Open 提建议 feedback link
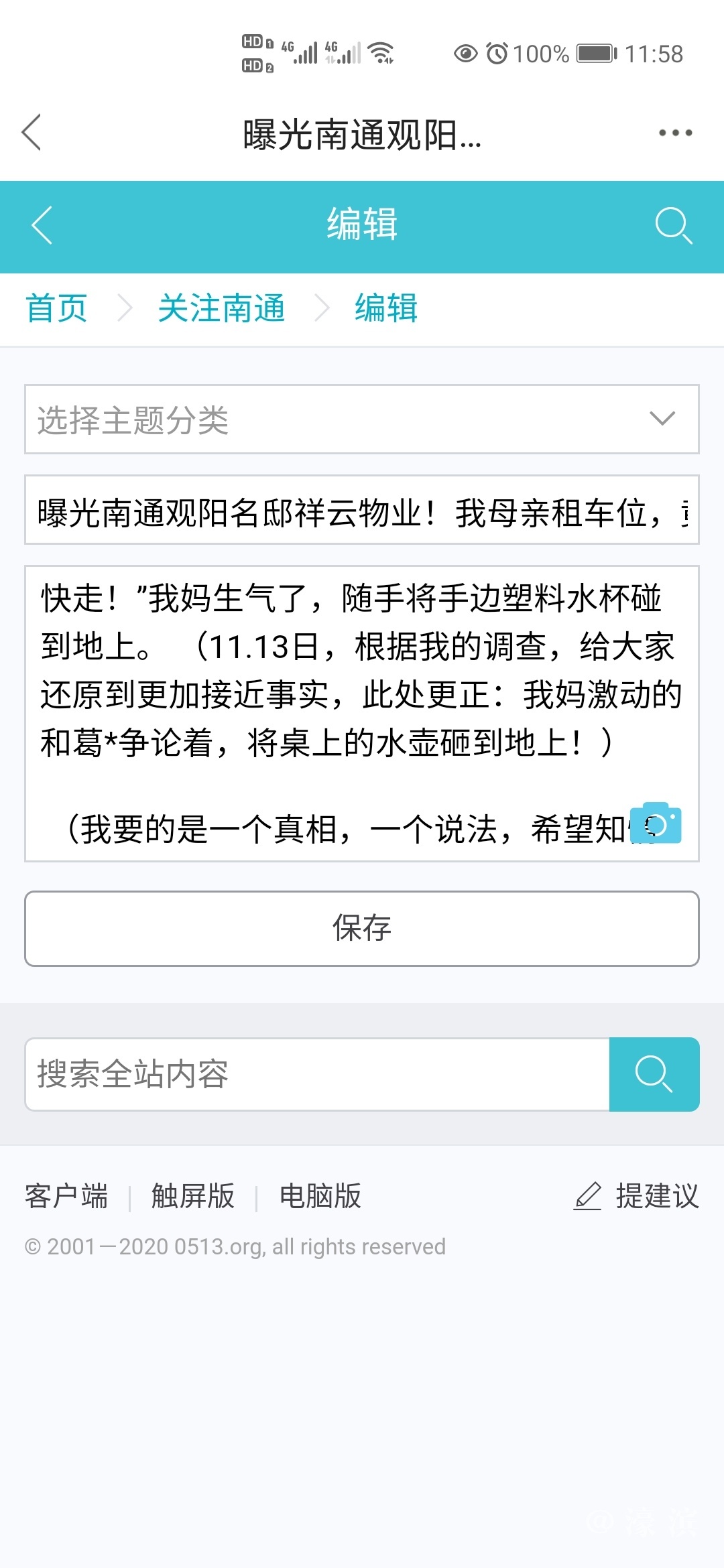 tap(637, 1196)
